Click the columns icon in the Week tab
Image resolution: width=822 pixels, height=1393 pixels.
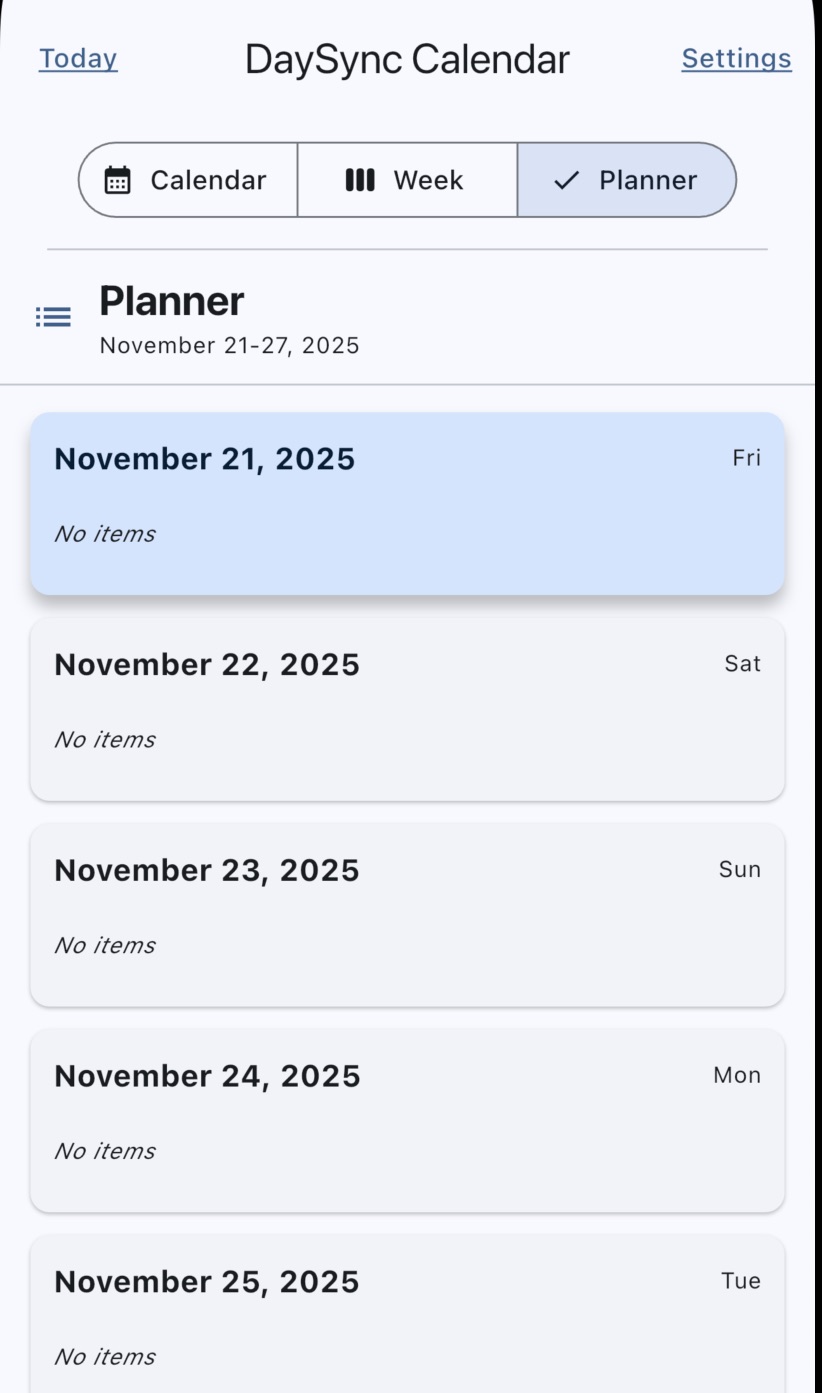360,180
